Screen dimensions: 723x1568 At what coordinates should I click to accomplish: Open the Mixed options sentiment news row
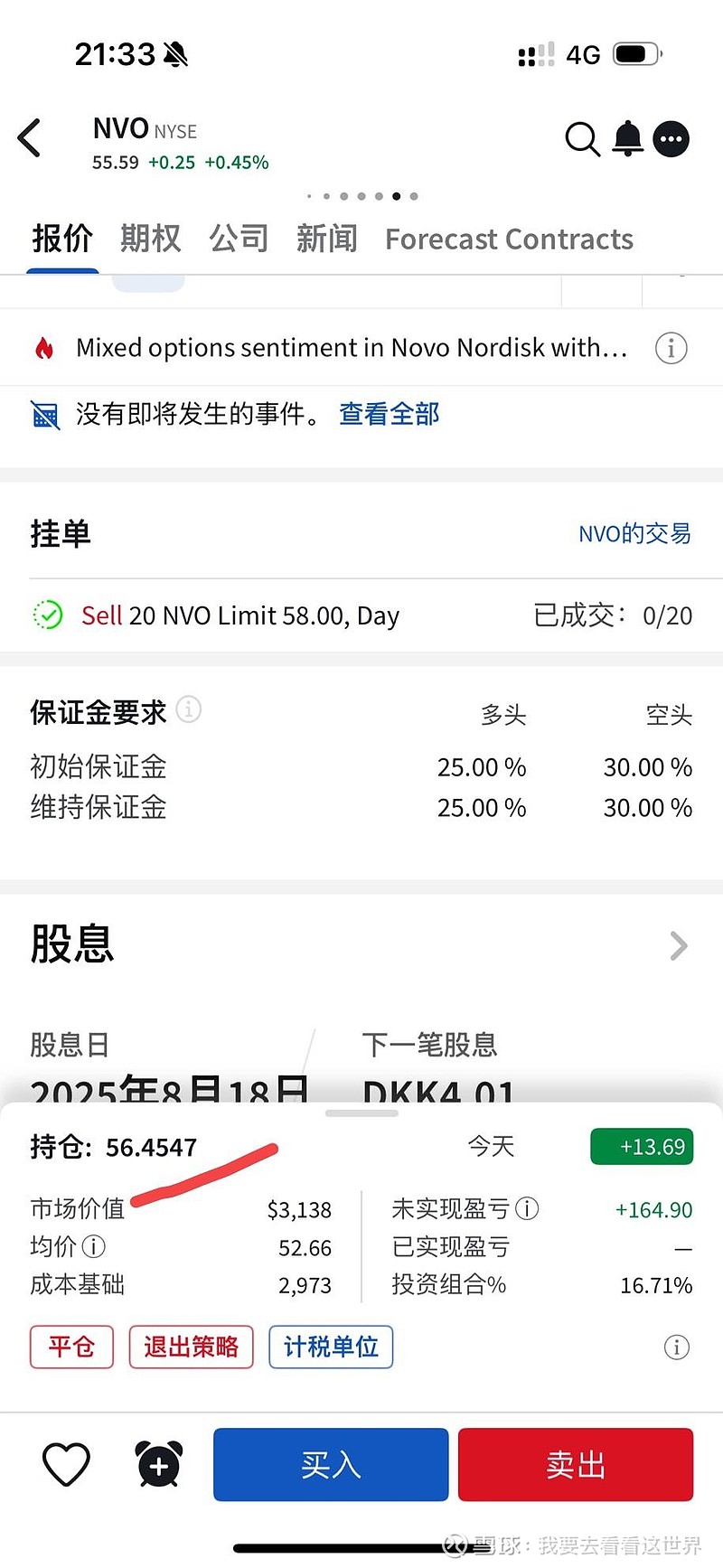tap(361, 348)
